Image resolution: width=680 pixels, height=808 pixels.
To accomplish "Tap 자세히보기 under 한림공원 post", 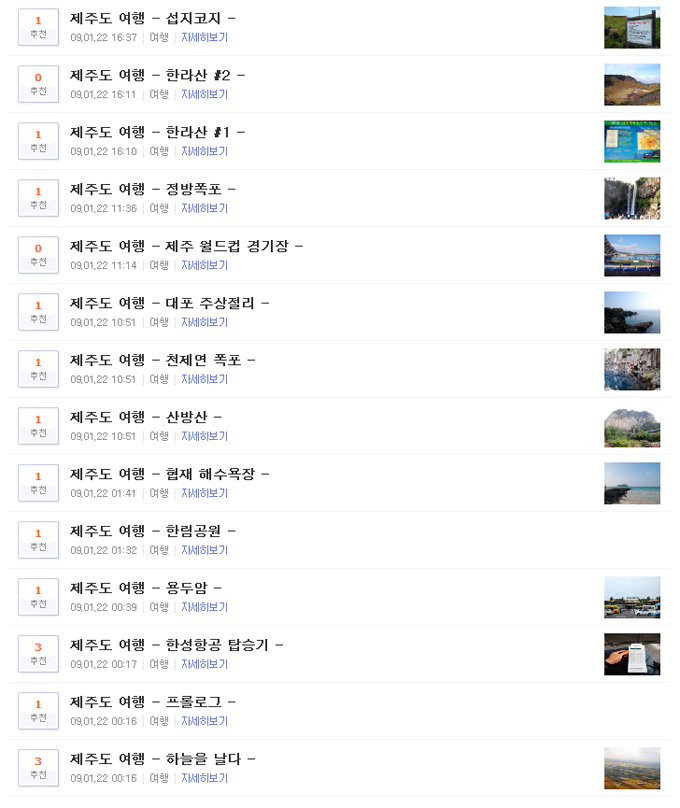I will tap(204, 550).
